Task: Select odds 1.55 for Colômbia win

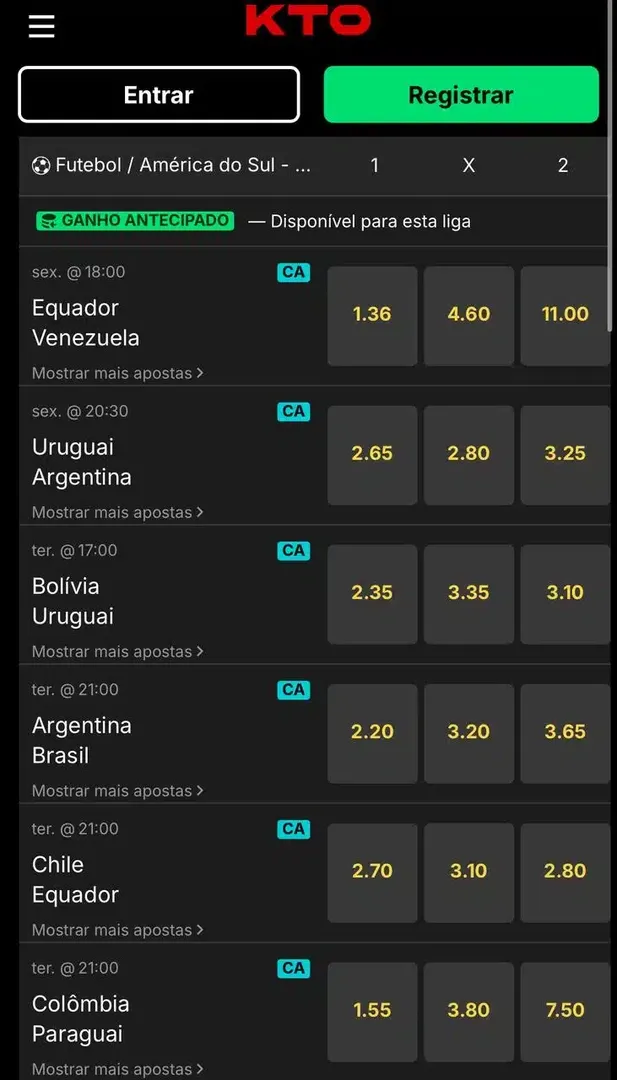Action: pos(372,1010)
